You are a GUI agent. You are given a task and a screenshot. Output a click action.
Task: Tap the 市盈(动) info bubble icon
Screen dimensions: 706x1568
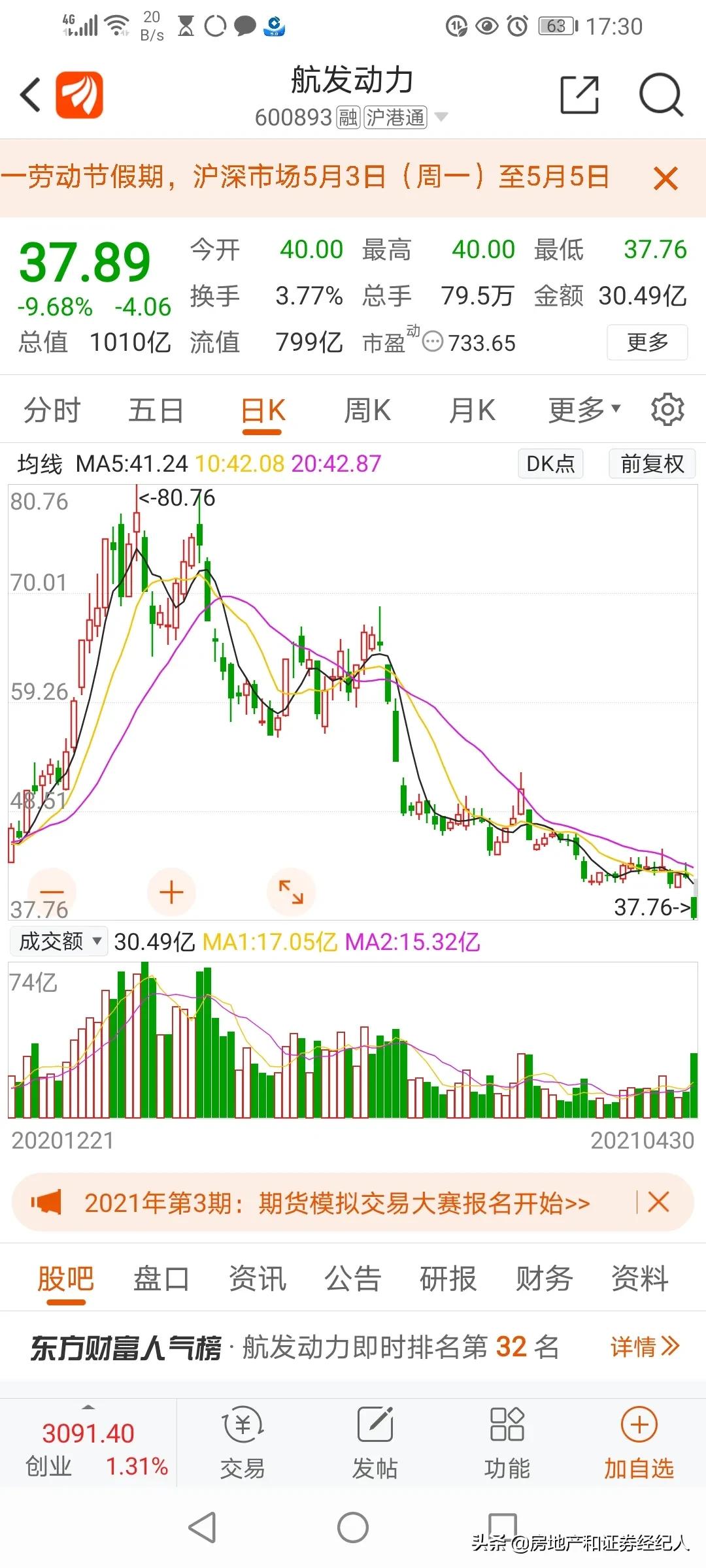[431, 341]
